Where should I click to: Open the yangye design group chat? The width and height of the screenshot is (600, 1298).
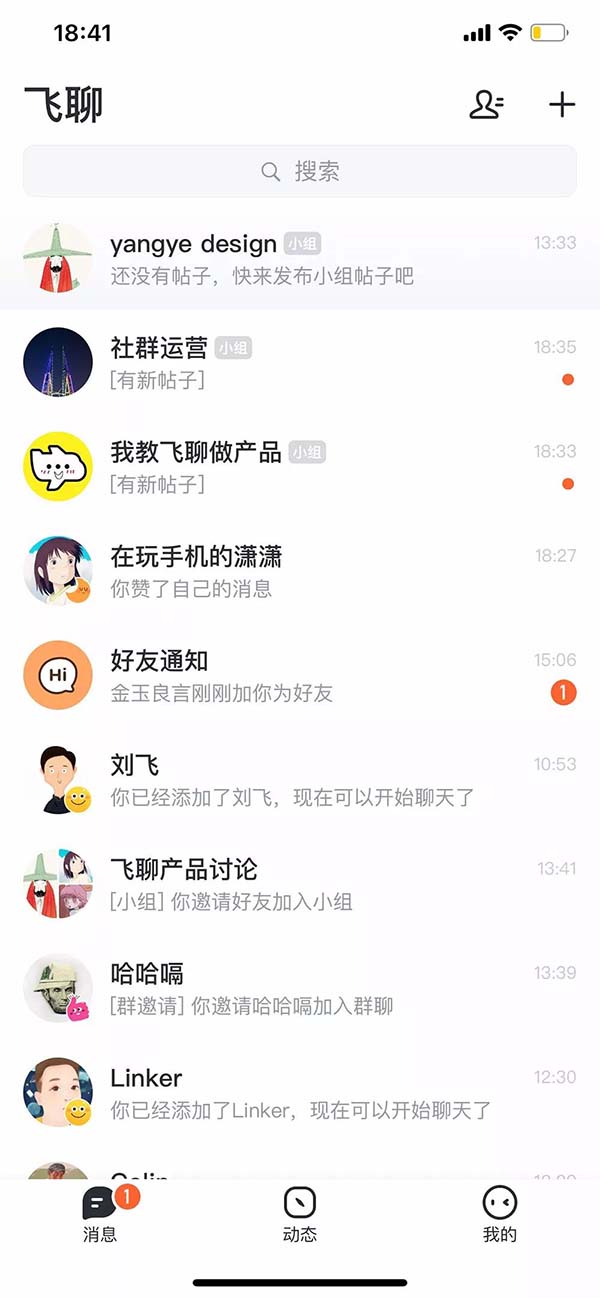coord(300,259)
